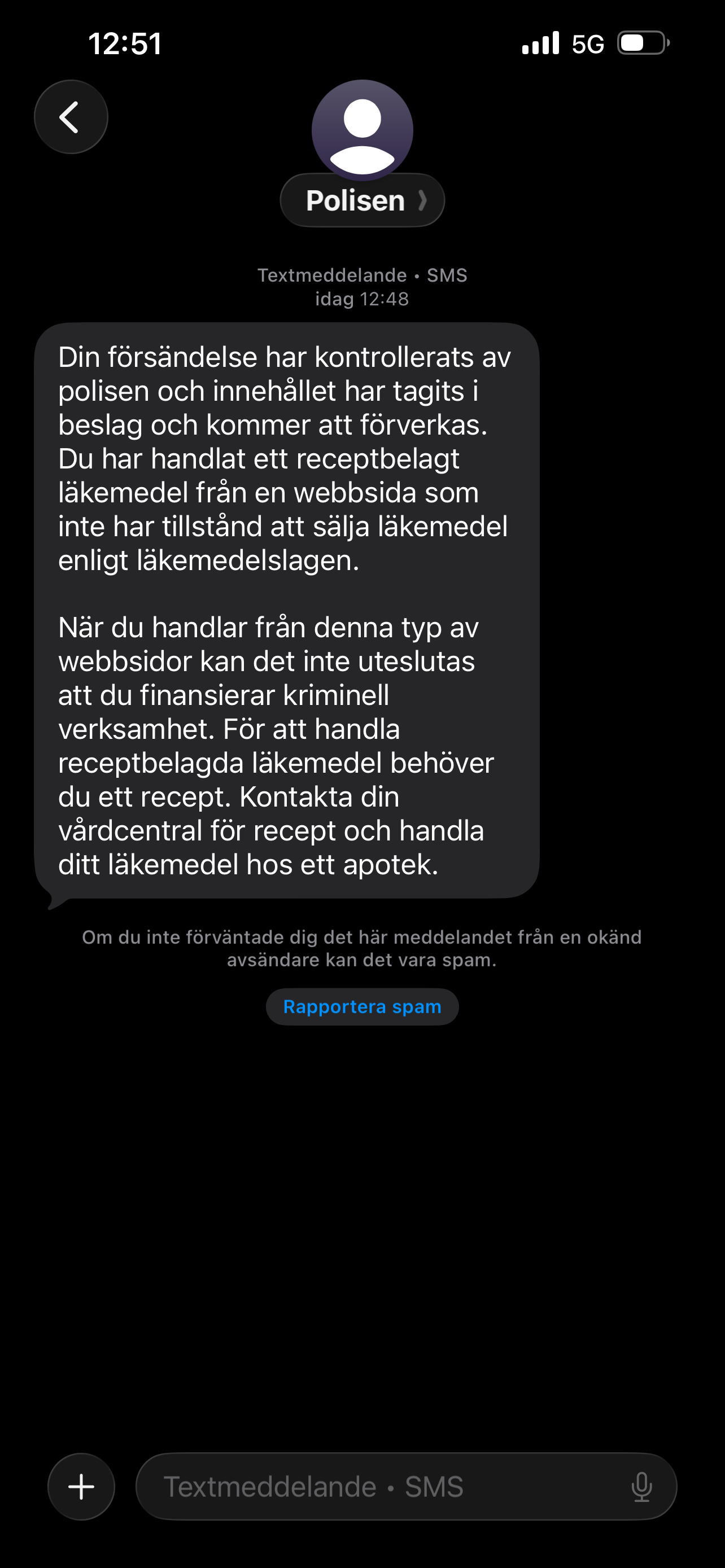Open contact details for Polisen
The width and height of the screenshot is (725, 1568).
(362, 200)
